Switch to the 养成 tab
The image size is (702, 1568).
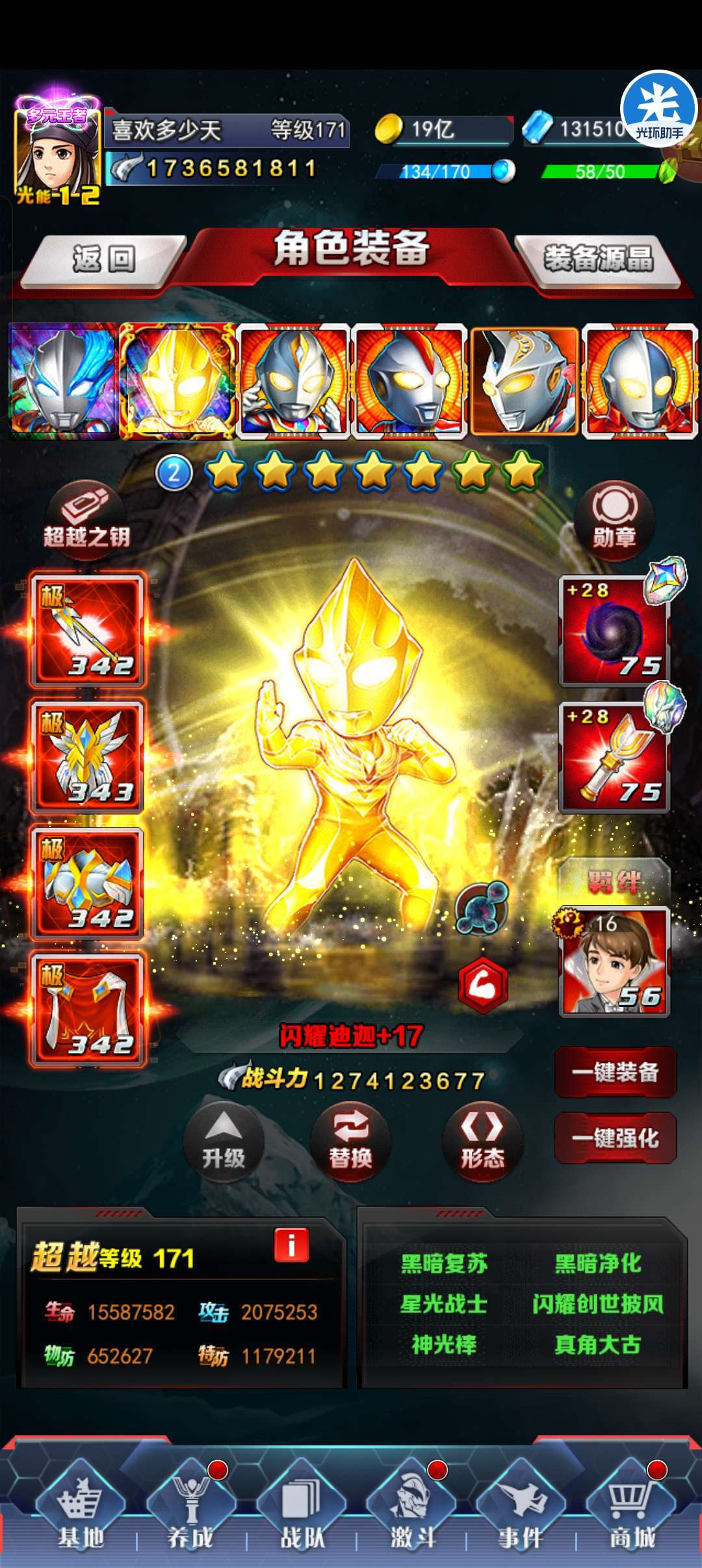point(190,1508)
